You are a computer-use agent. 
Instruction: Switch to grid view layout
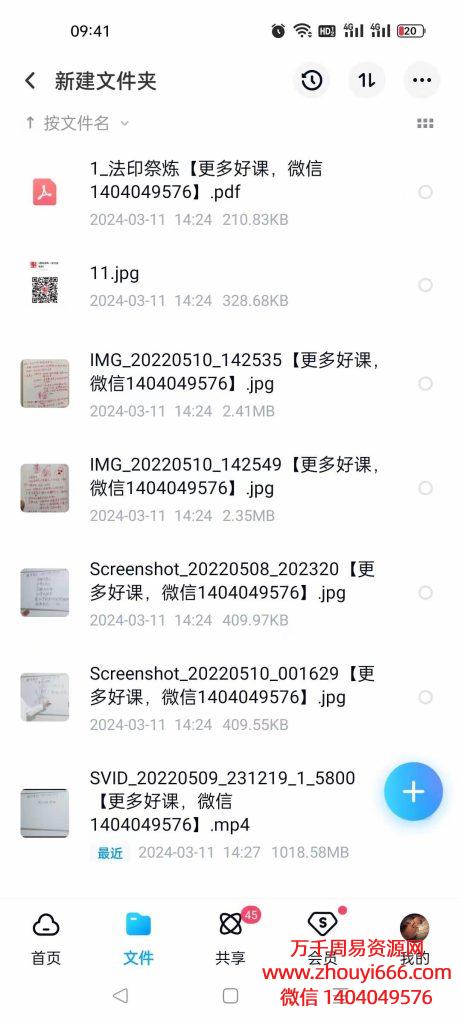(x=425, y=123)
